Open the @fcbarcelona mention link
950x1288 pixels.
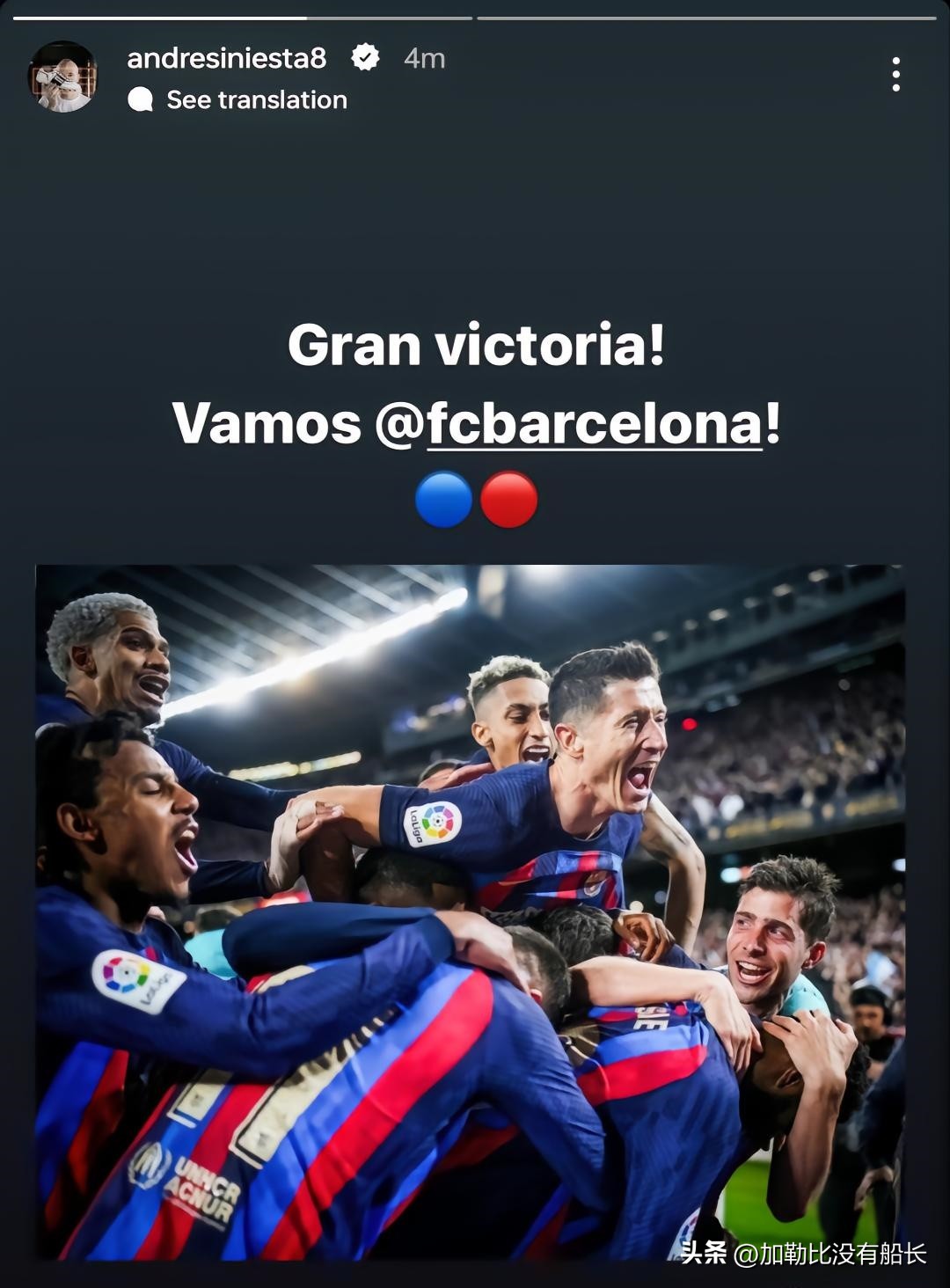595,423
